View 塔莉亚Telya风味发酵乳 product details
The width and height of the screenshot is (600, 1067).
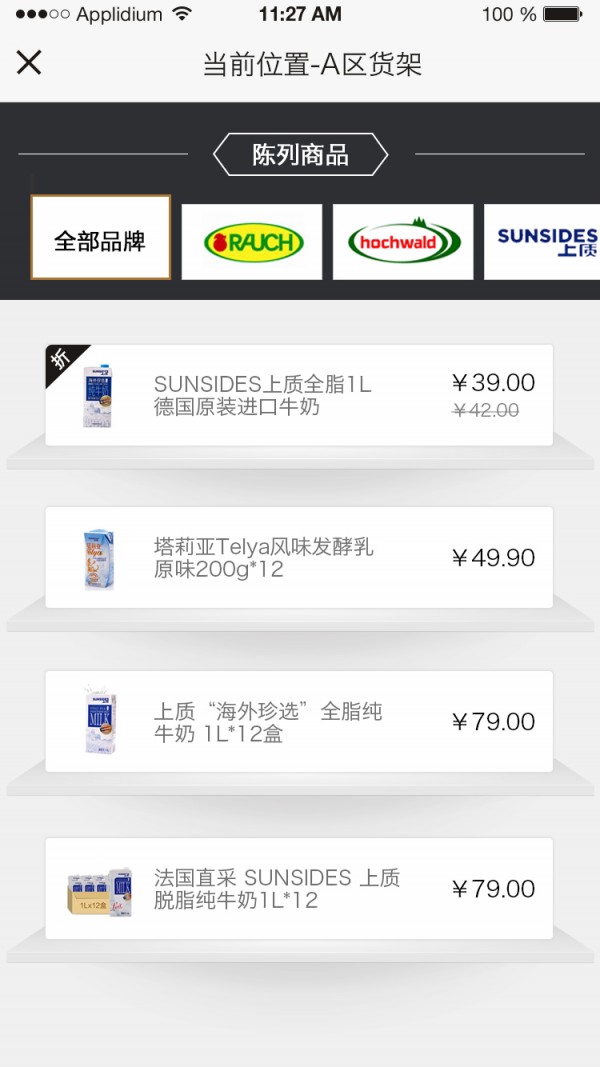tap(299, 558)
